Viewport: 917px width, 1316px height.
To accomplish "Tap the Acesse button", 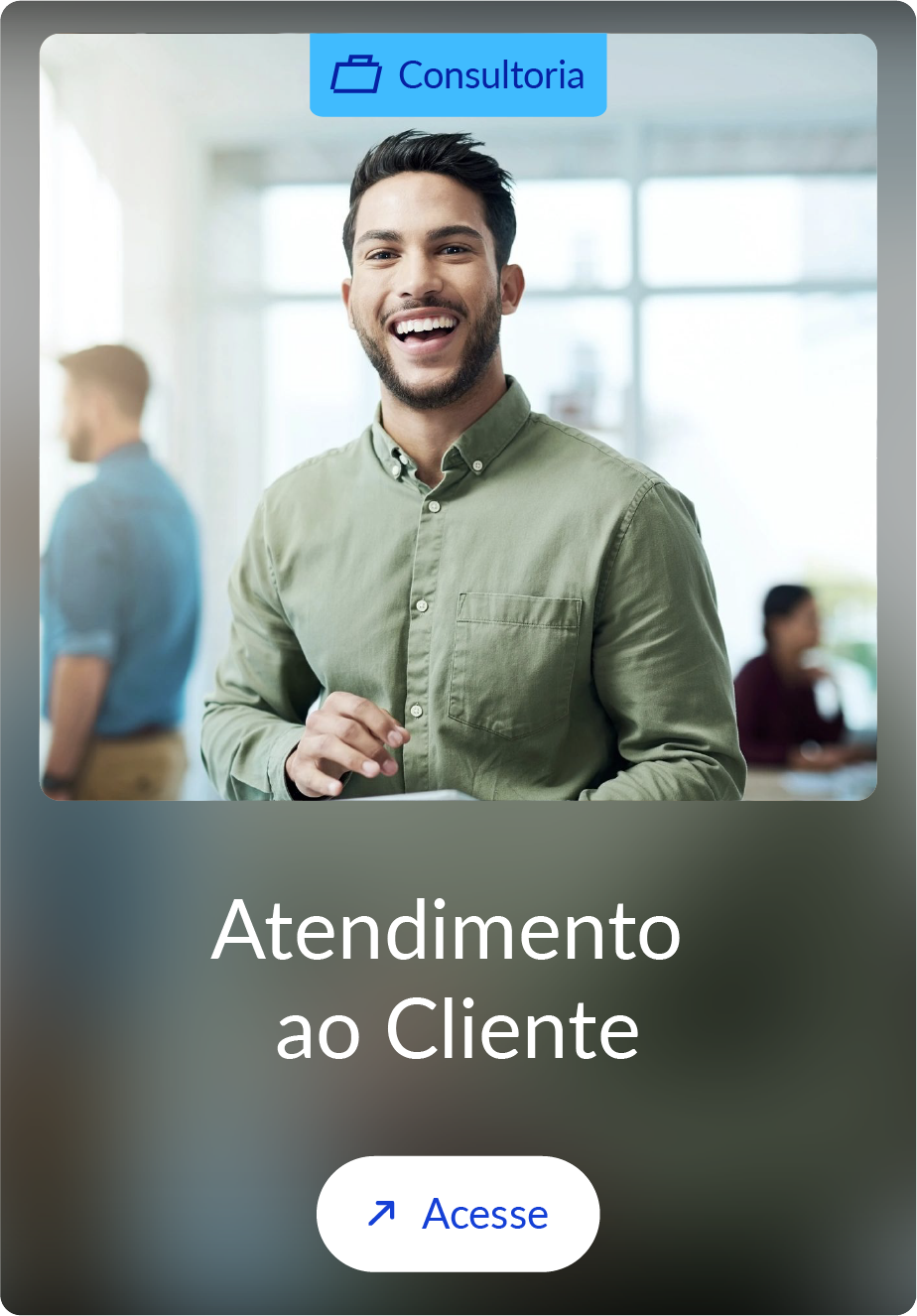I will click(458, 1213).
